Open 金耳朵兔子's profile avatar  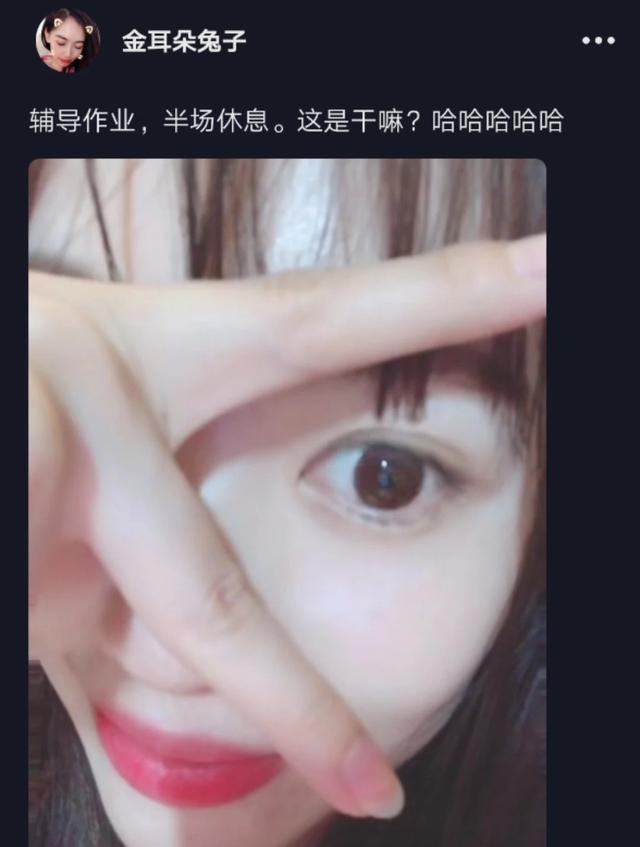67,41
